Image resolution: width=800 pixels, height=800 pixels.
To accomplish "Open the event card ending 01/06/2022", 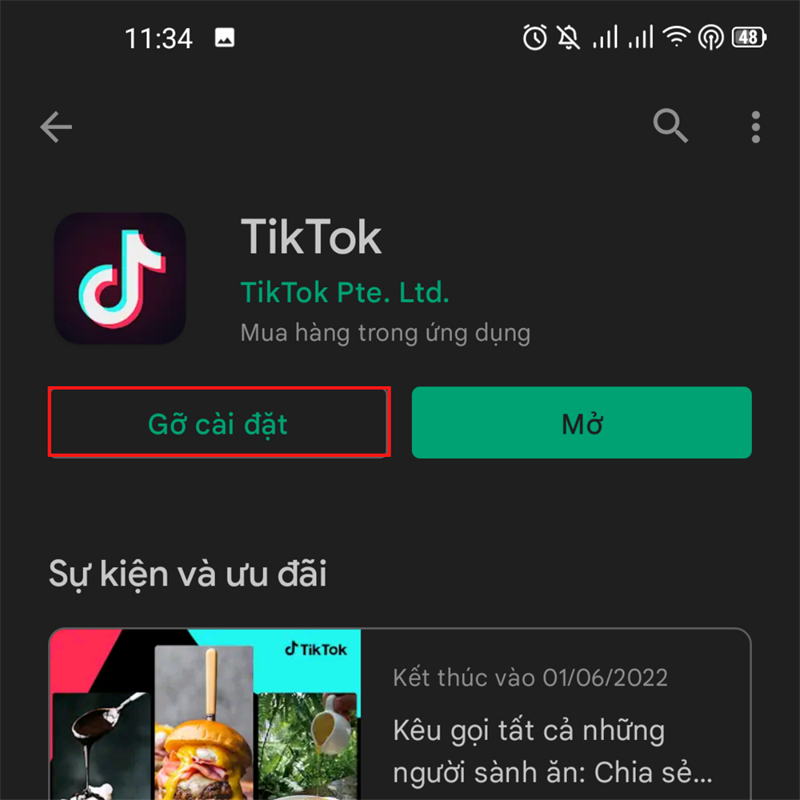I will tap(400, 715).
